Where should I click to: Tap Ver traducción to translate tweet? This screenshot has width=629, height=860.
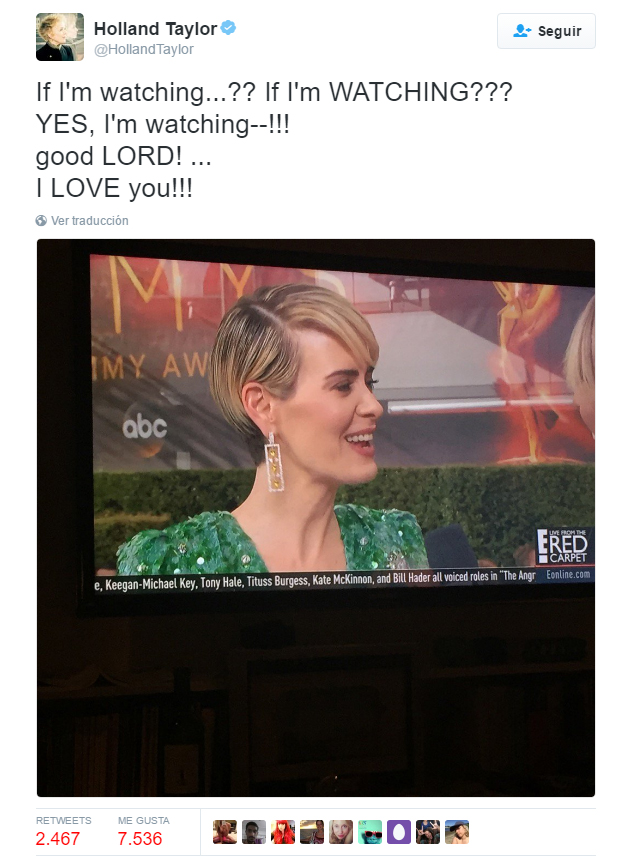coord(89,221)
